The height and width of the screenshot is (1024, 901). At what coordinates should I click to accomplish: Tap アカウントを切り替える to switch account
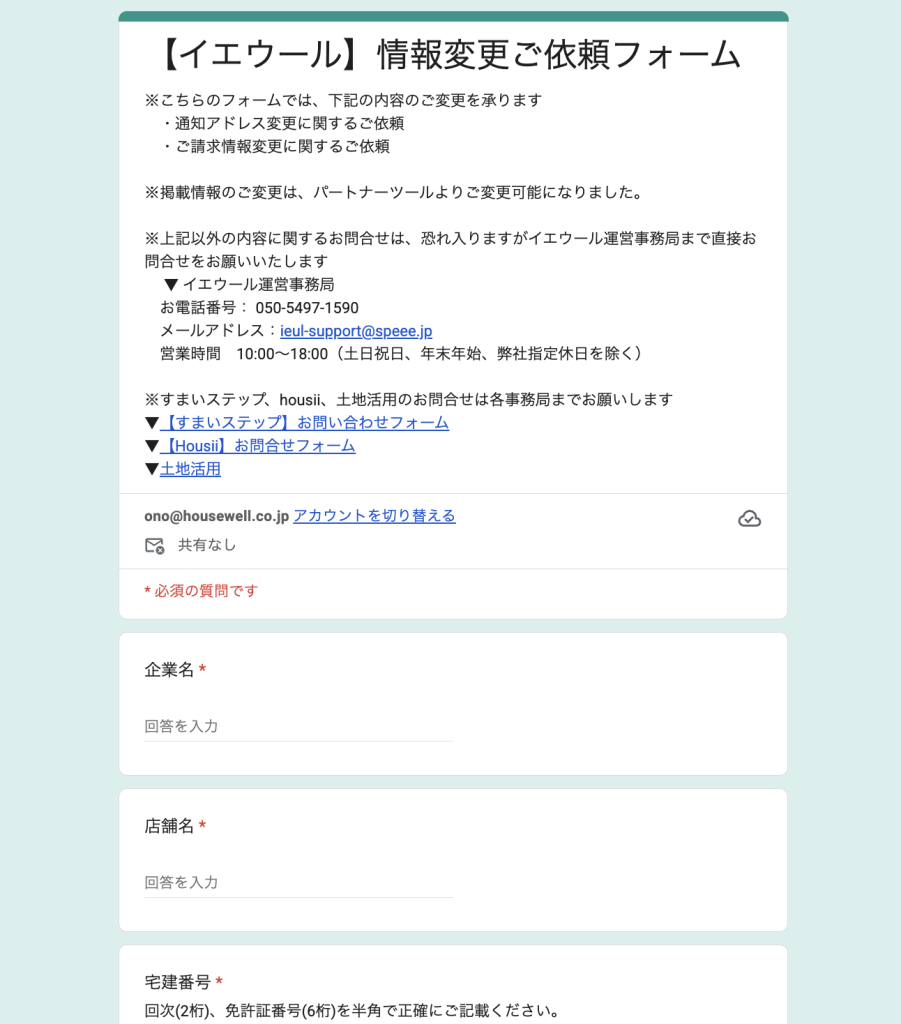point(374,516)
